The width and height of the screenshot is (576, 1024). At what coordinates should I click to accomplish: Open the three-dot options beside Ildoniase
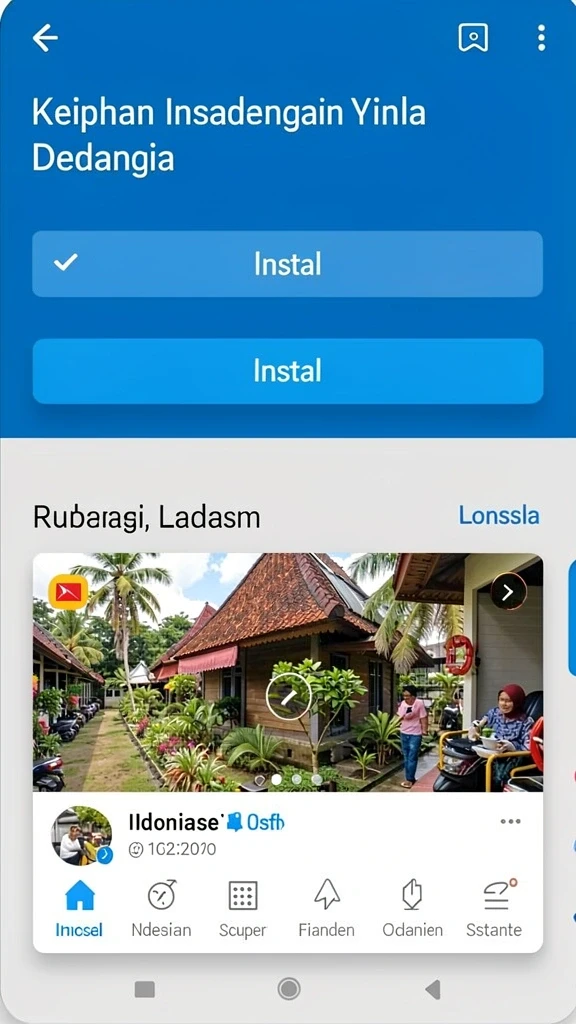510,821
